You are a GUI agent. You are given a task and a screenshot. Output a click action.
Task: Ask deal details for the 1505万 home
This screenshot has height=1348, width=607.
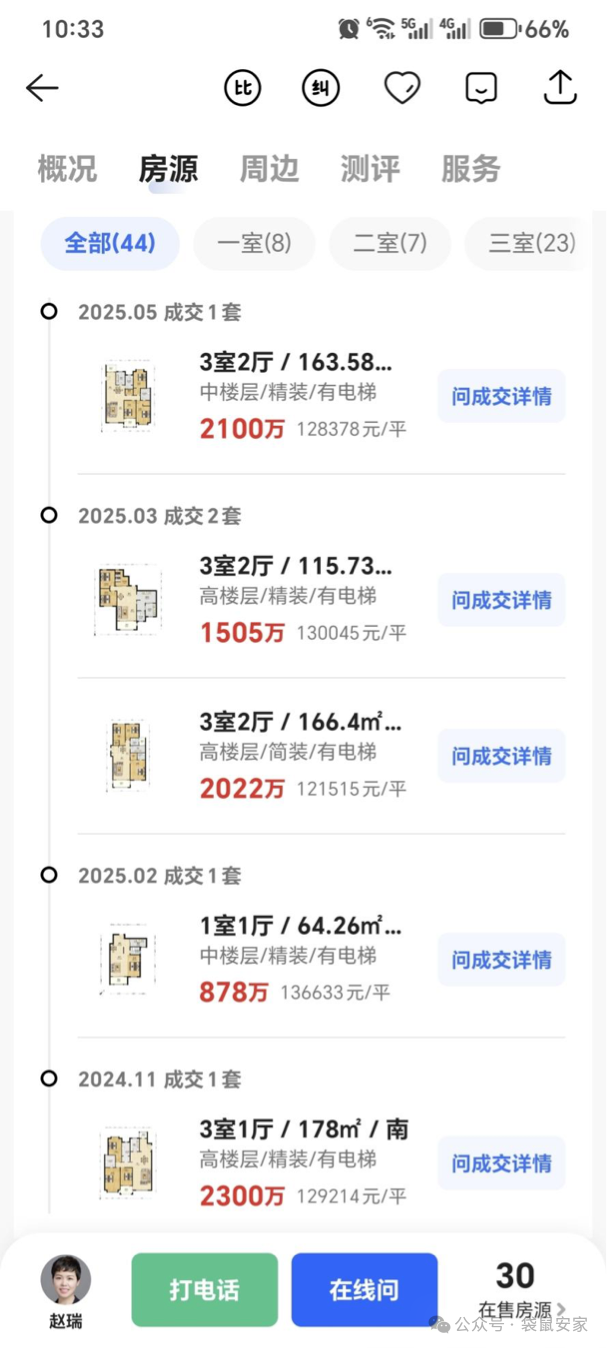click(501, 600)
